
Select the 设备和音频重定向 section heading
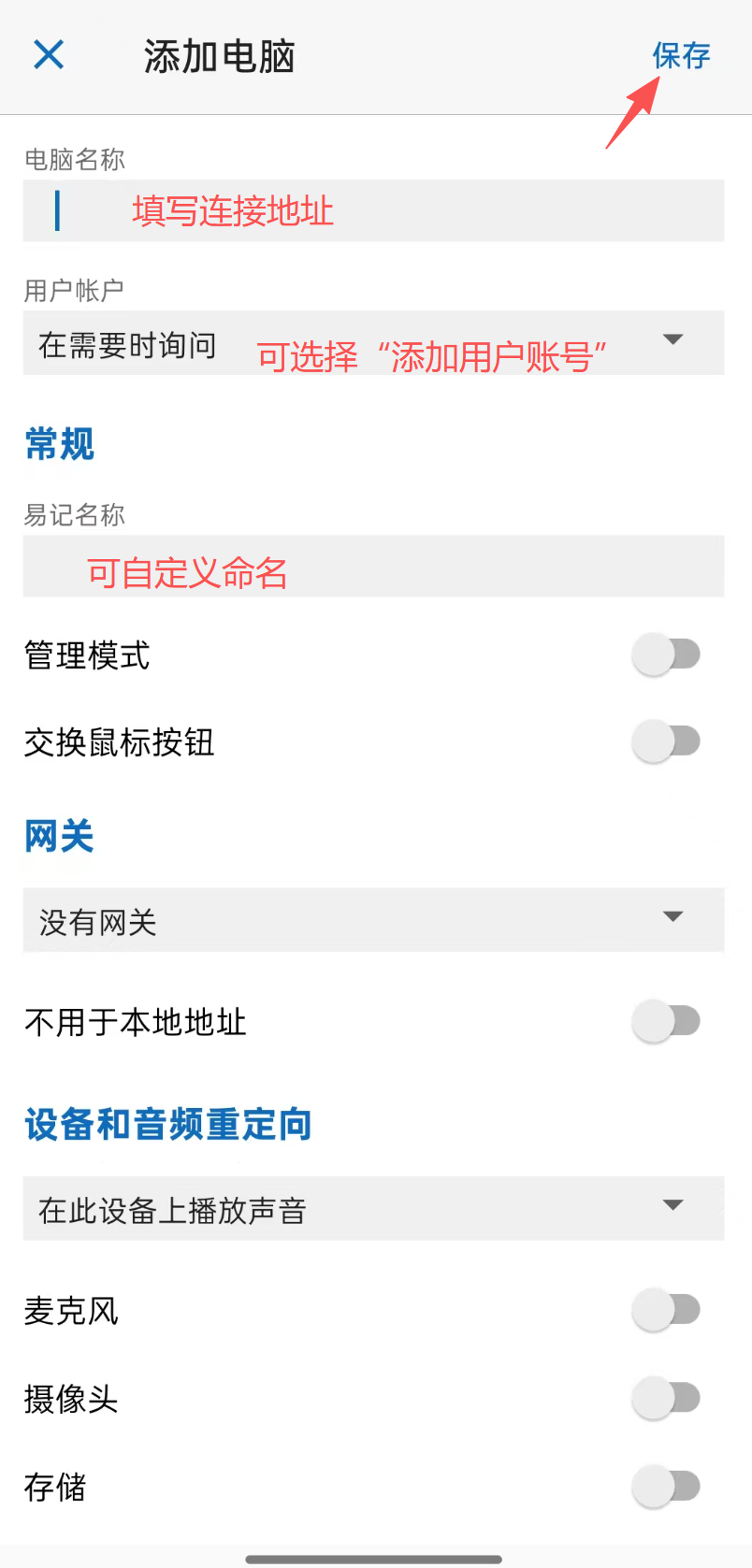pyautogui.click(x=167, y=1125)
